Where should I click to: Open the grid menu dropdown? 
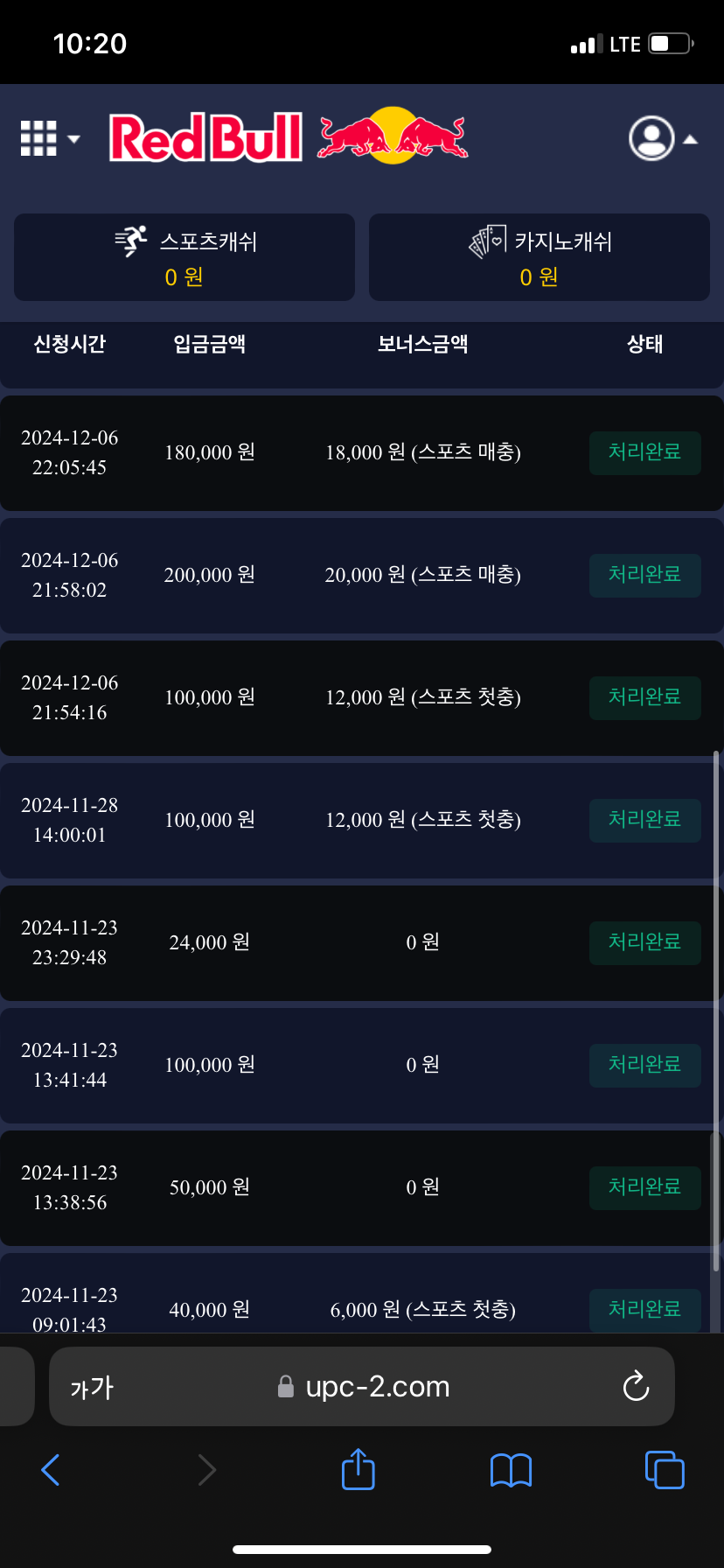coord(49,138)
